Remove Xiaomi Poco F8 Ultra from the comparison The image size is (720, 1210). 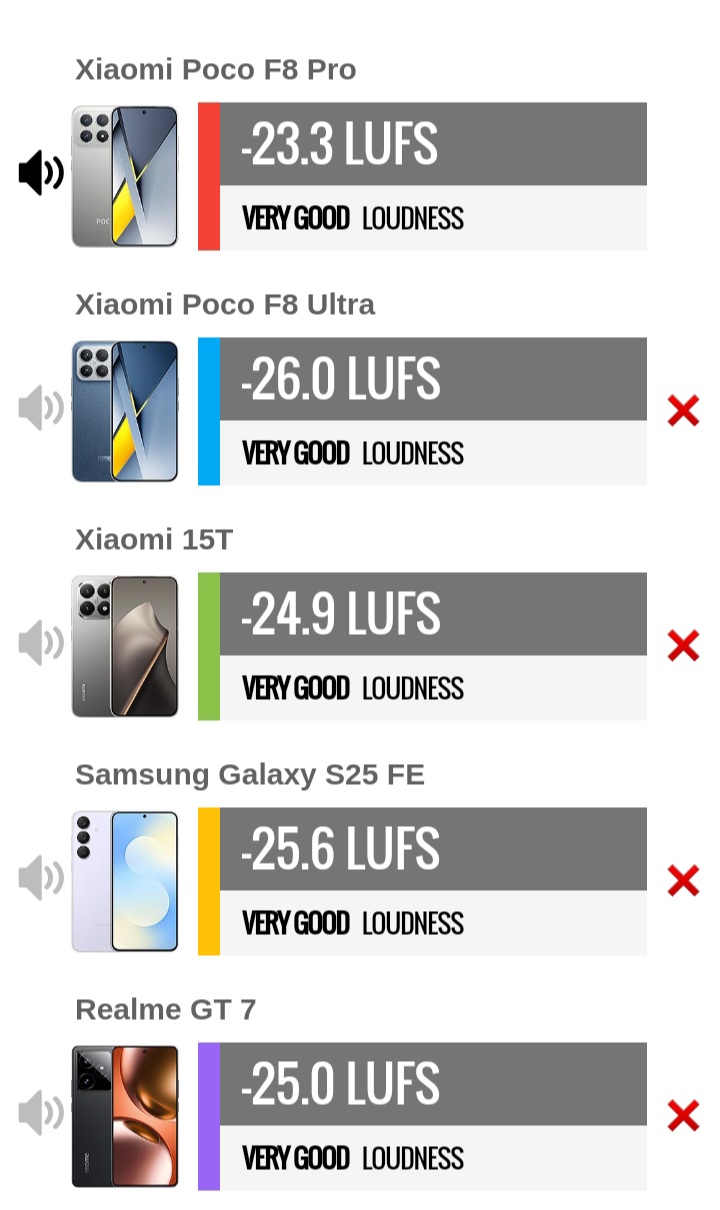pyautogui.click(x=683, y=410)
